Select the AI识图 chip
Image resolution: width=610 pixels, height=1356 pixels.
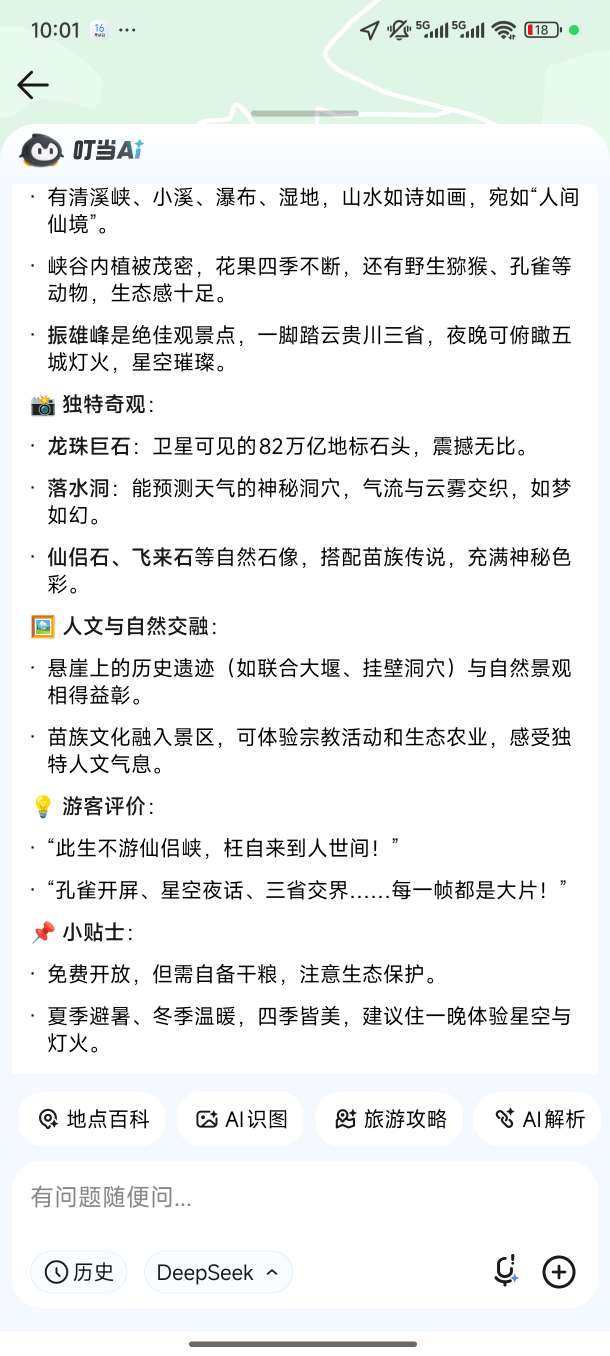[241, 1119]
